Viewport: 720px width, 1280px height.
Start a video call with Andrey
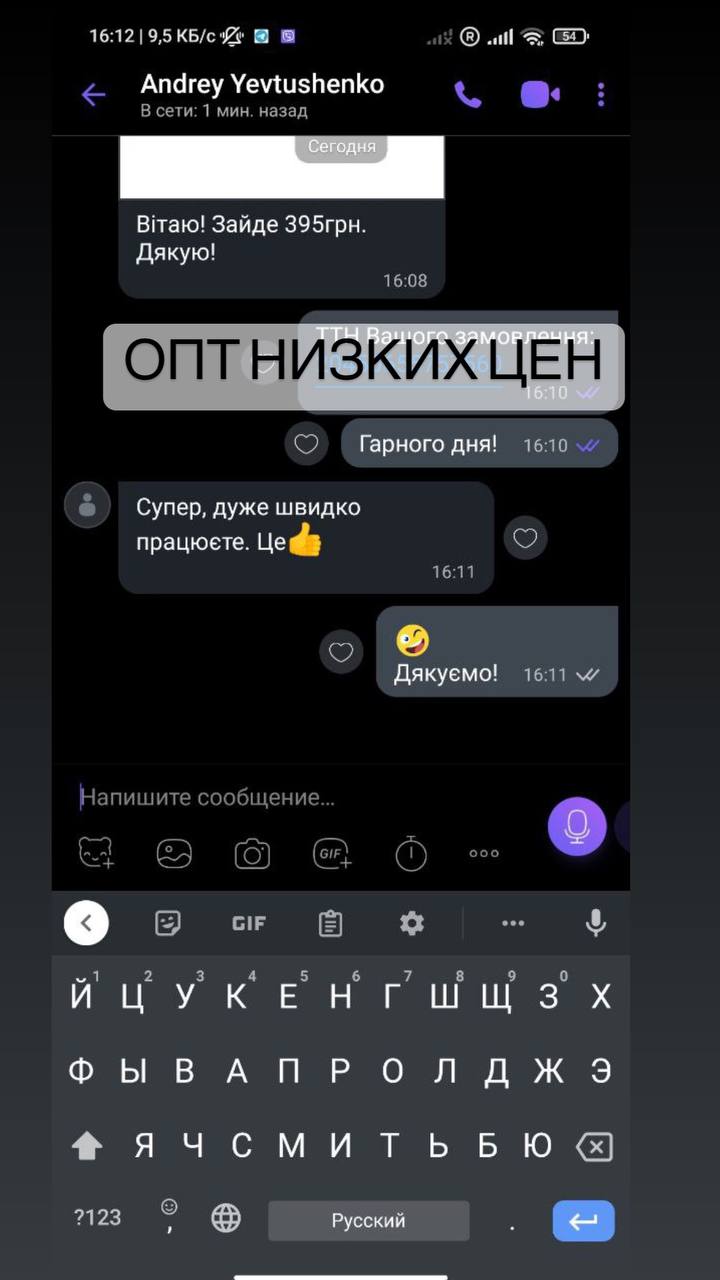540,95
